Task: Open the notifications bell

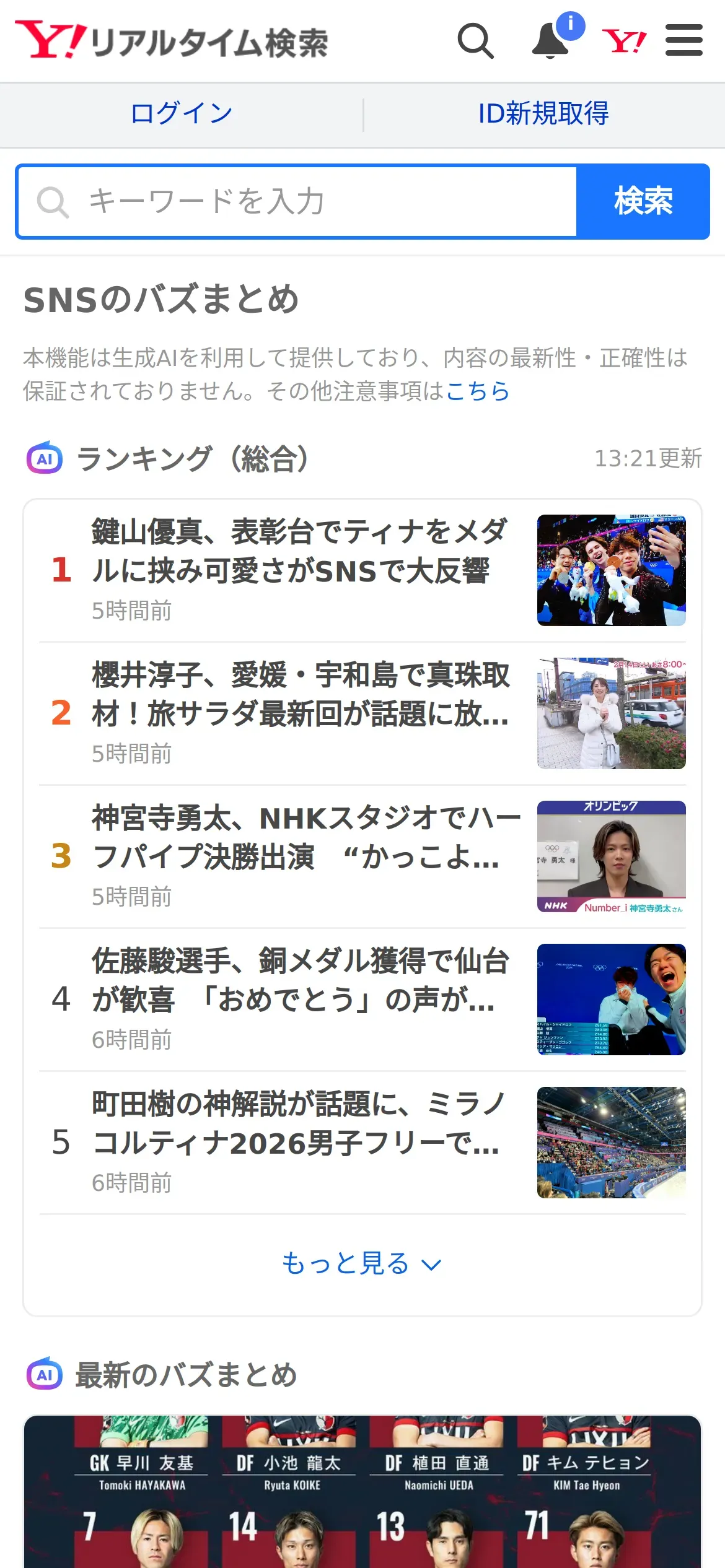Action: 551,41
